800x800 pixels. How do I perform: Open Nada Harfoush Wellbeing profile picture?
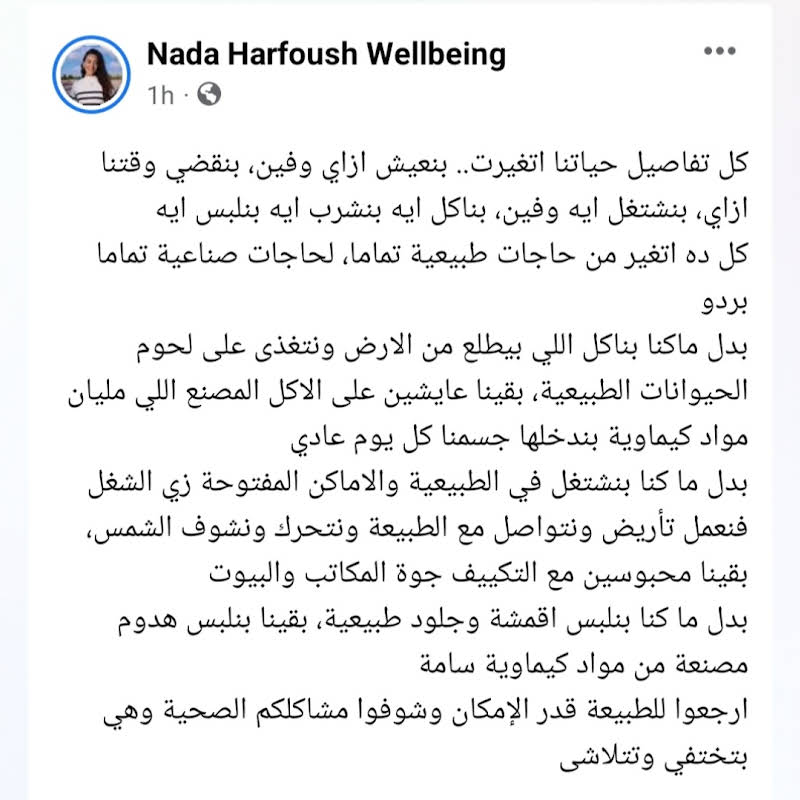[93, 73]
